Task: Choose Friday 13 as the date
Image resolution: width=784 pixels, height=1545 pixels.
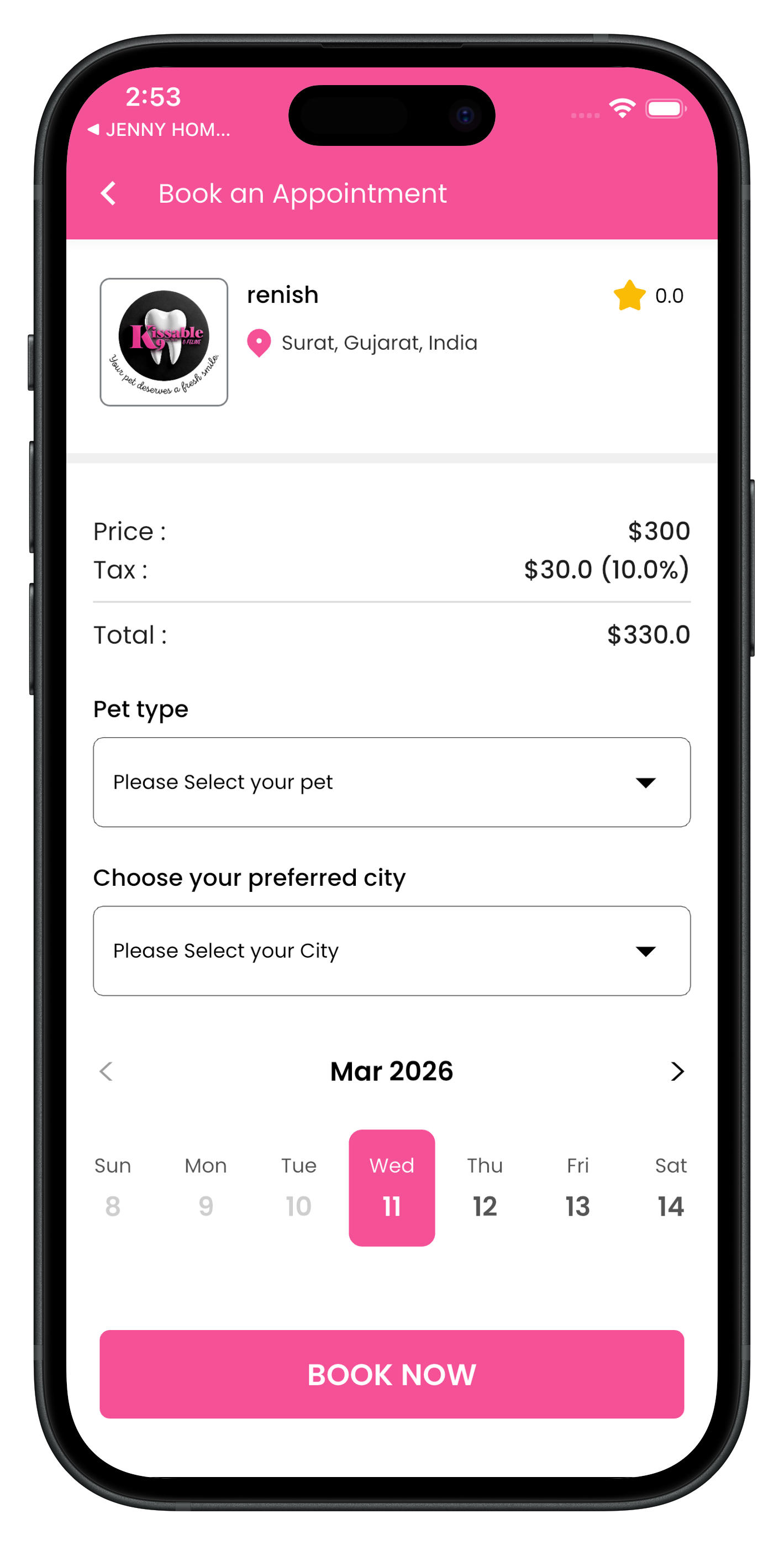Action: pos(578,1187)
